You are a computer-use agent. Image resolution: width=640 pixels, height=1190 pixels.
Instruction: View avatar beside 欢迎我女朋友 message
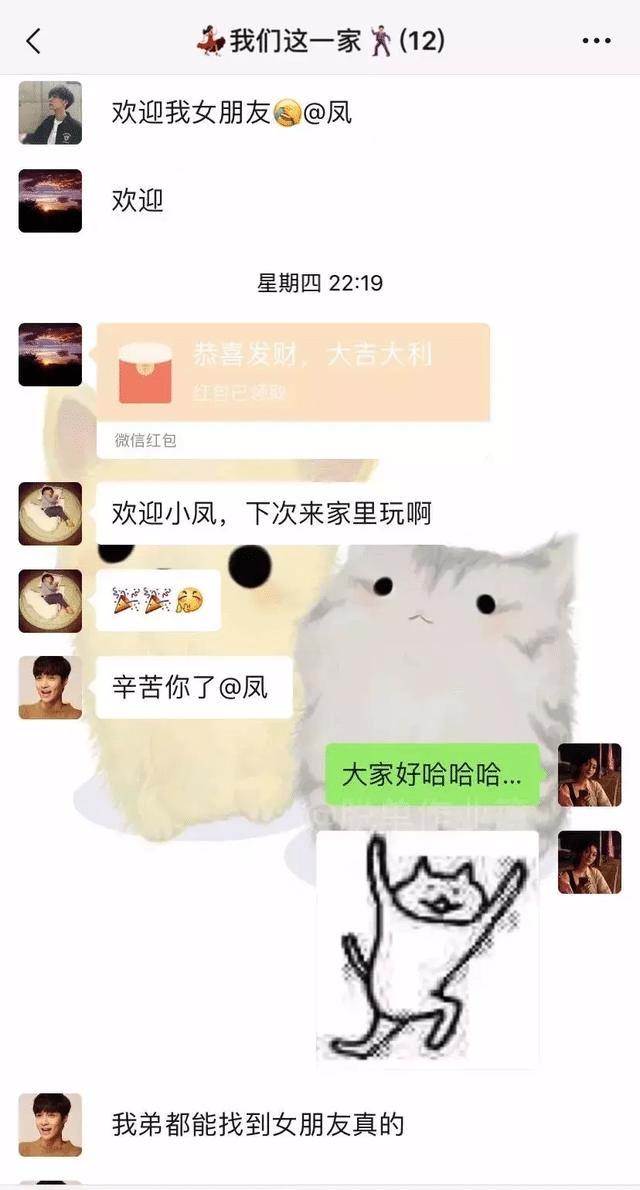[50, 113]
